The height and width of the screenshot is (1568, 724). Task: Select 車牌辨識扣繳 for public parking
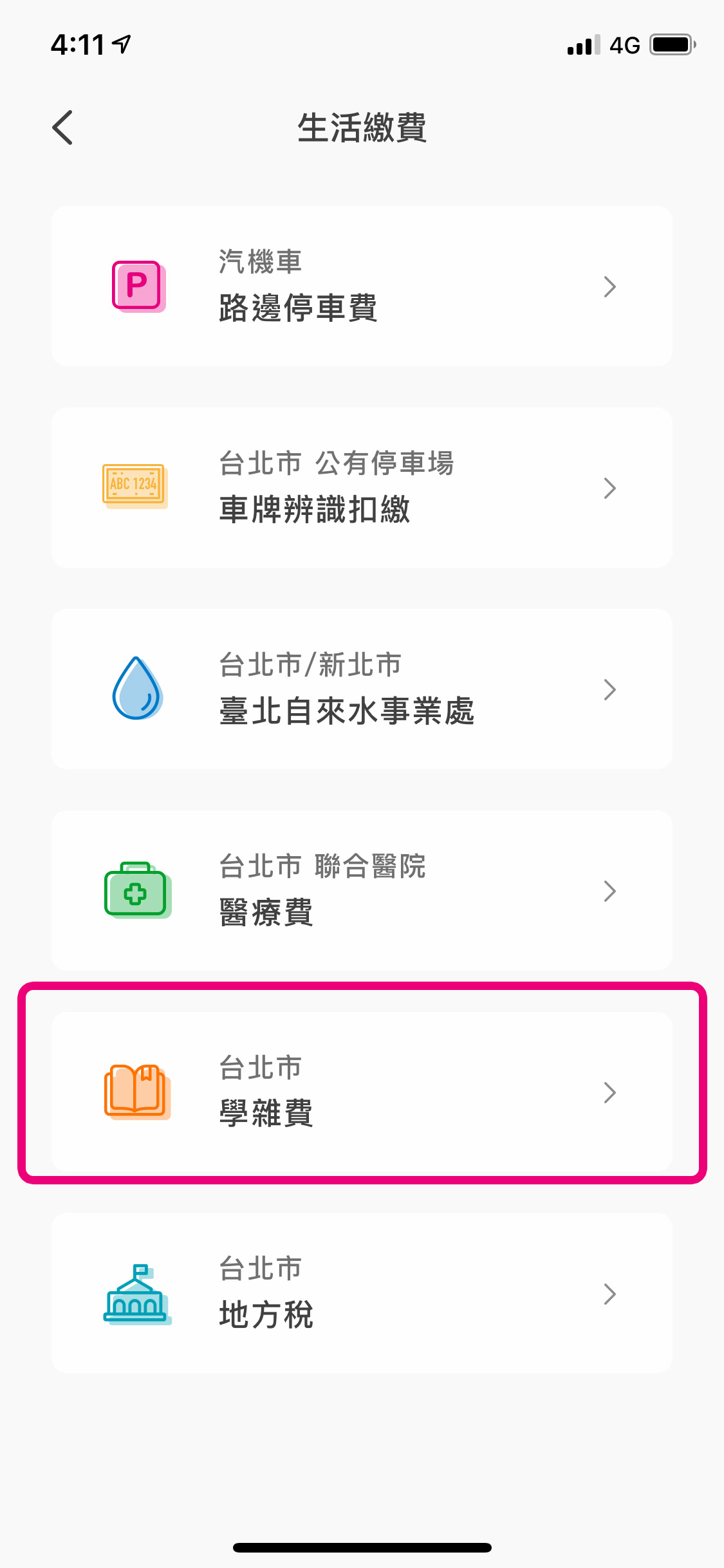coord(362,488)
